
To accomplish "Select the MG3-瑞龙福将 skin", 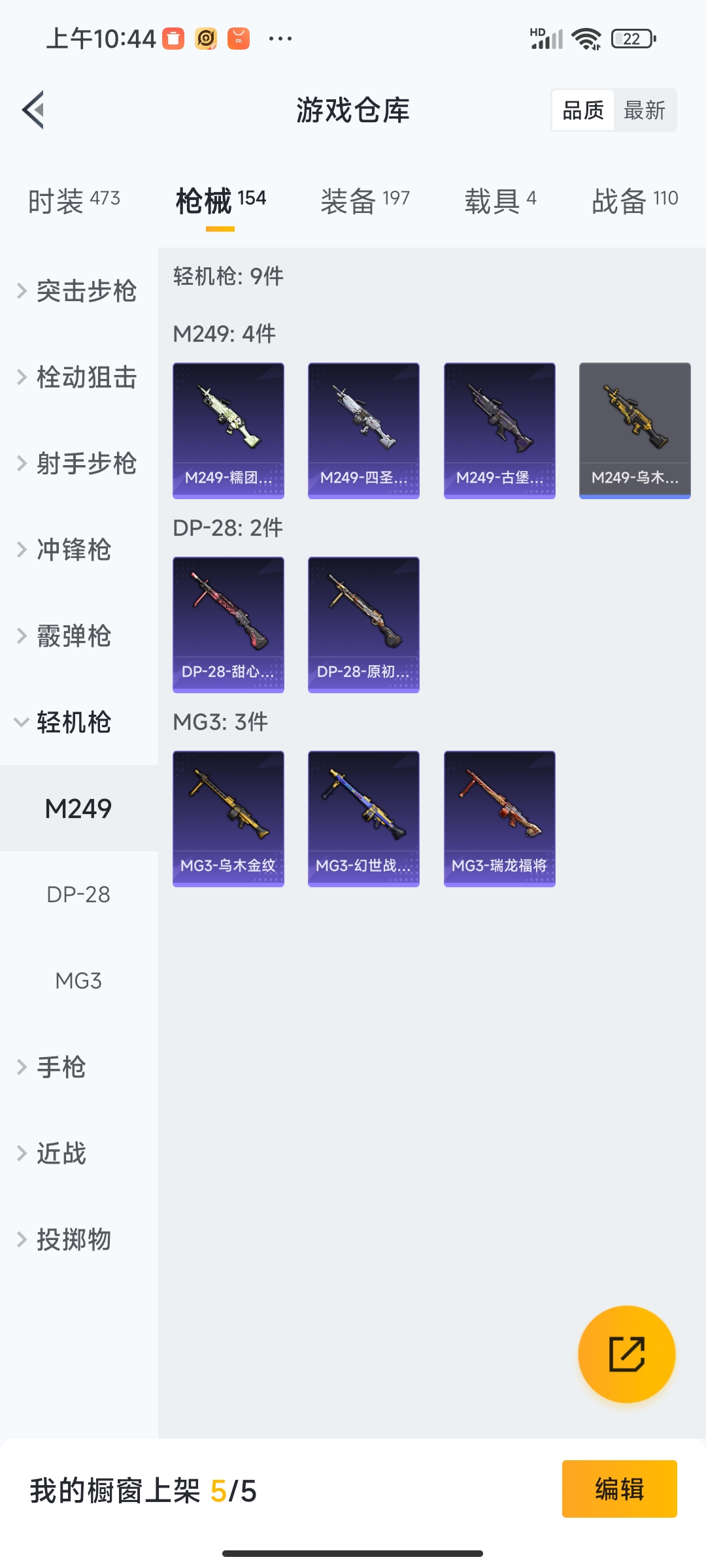I will 499,818.
